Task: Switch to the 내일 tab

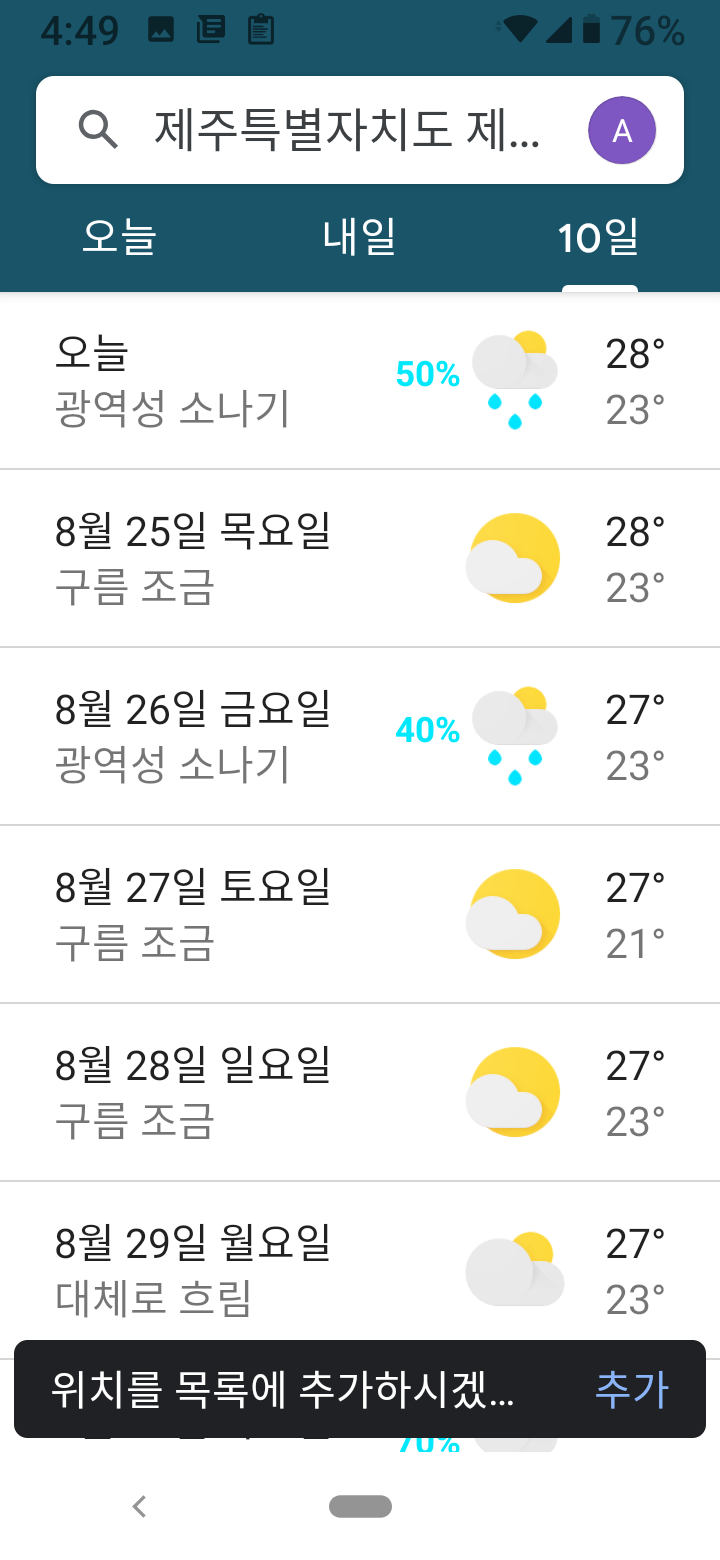Action: coord(360,238)
